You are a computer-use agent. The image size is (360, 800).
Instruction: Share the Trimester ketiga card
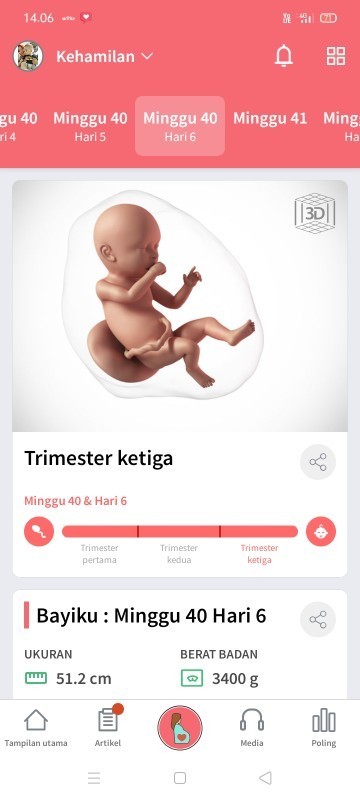[318, 462]
